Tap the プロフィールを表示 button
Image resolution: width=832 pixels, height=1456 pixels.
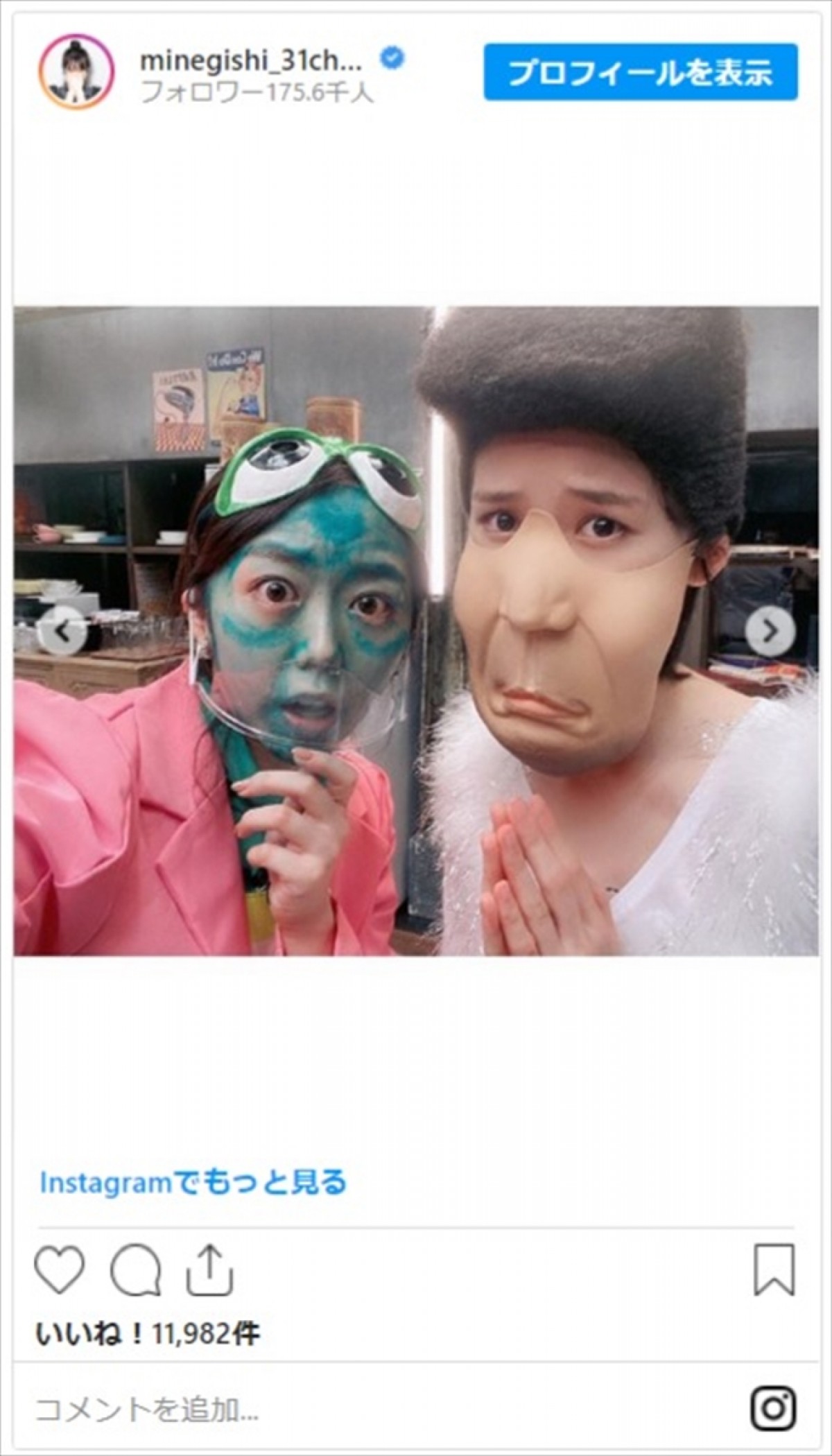pyautogui.click(x=640, y=72)
